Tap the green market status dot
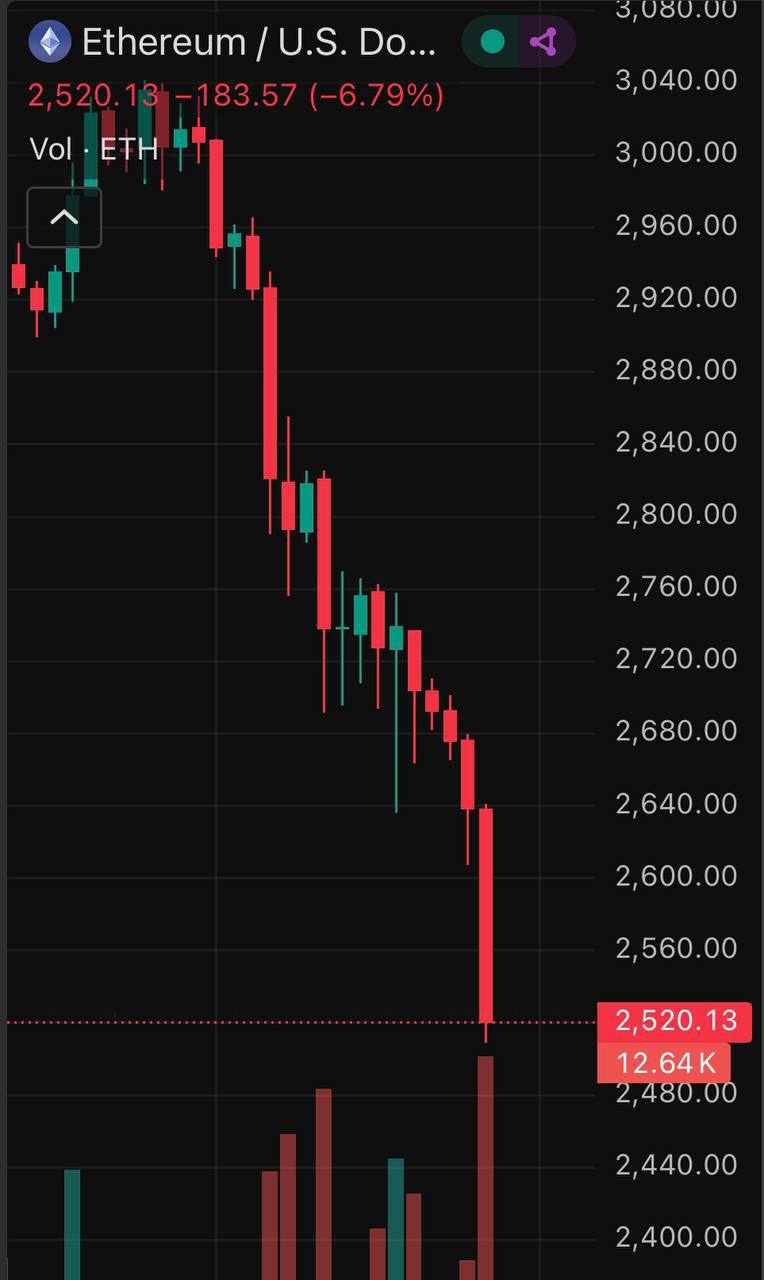Screen dimensions: 764x1280 pyautogui.click(x=492, y=42)
